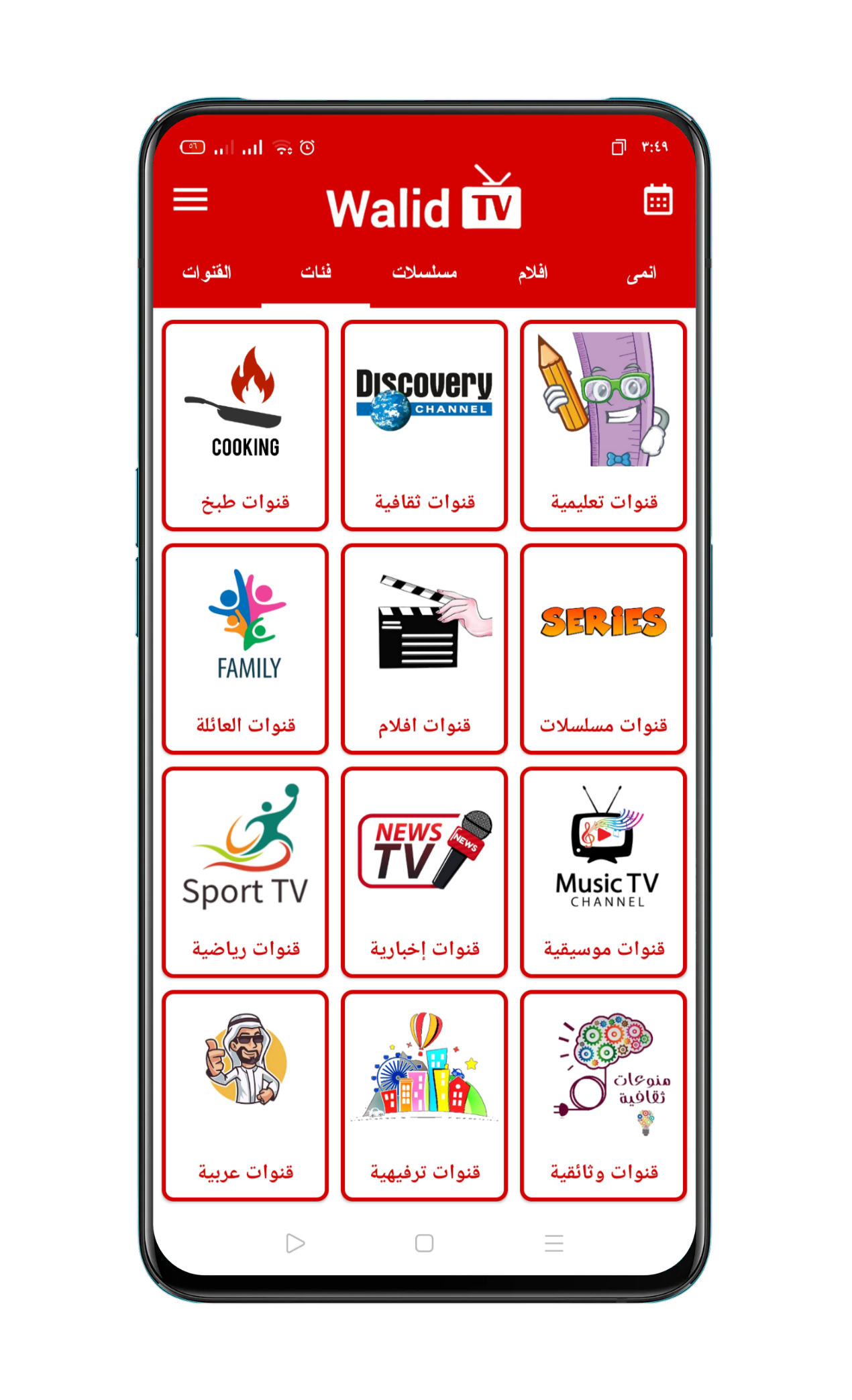Open قنوات وثائقية documentary category

pos(603,1095)
